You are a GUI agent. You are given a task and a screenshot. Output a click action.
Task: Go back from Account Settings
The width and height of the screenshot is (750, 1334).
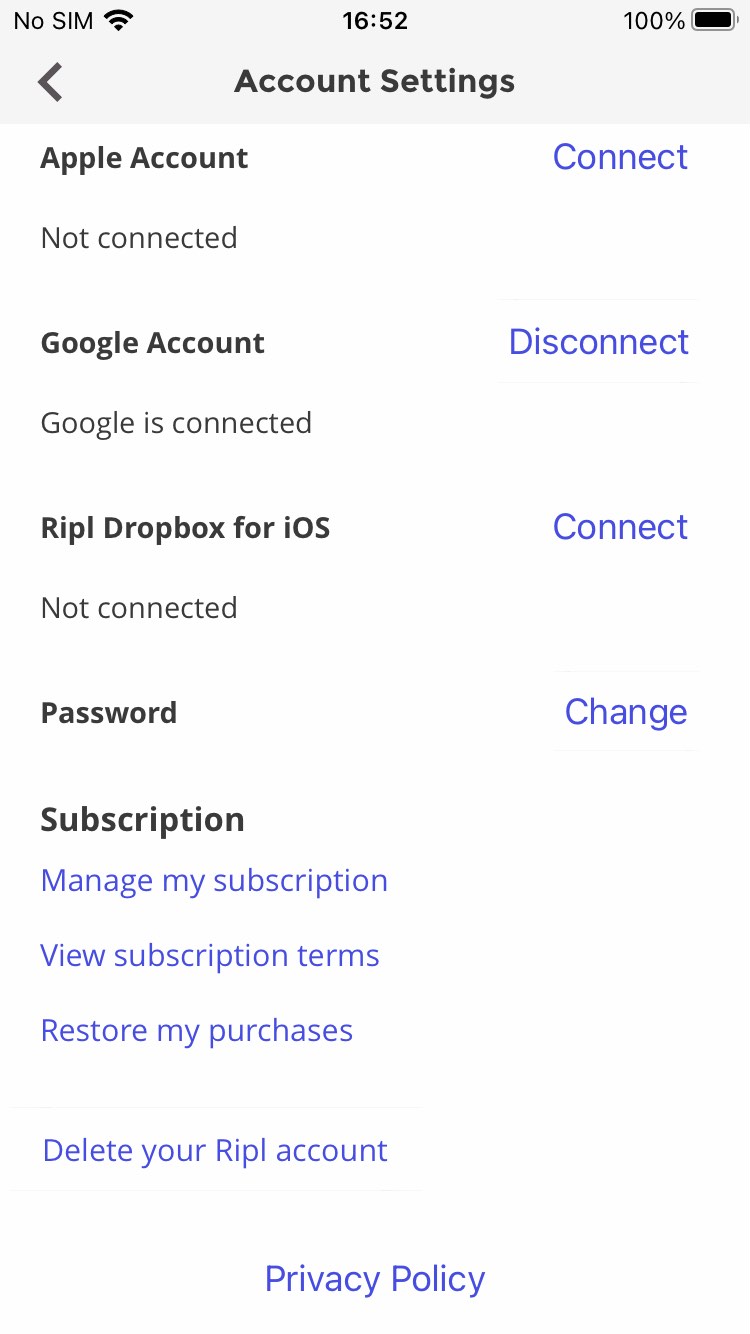[51, 82]
